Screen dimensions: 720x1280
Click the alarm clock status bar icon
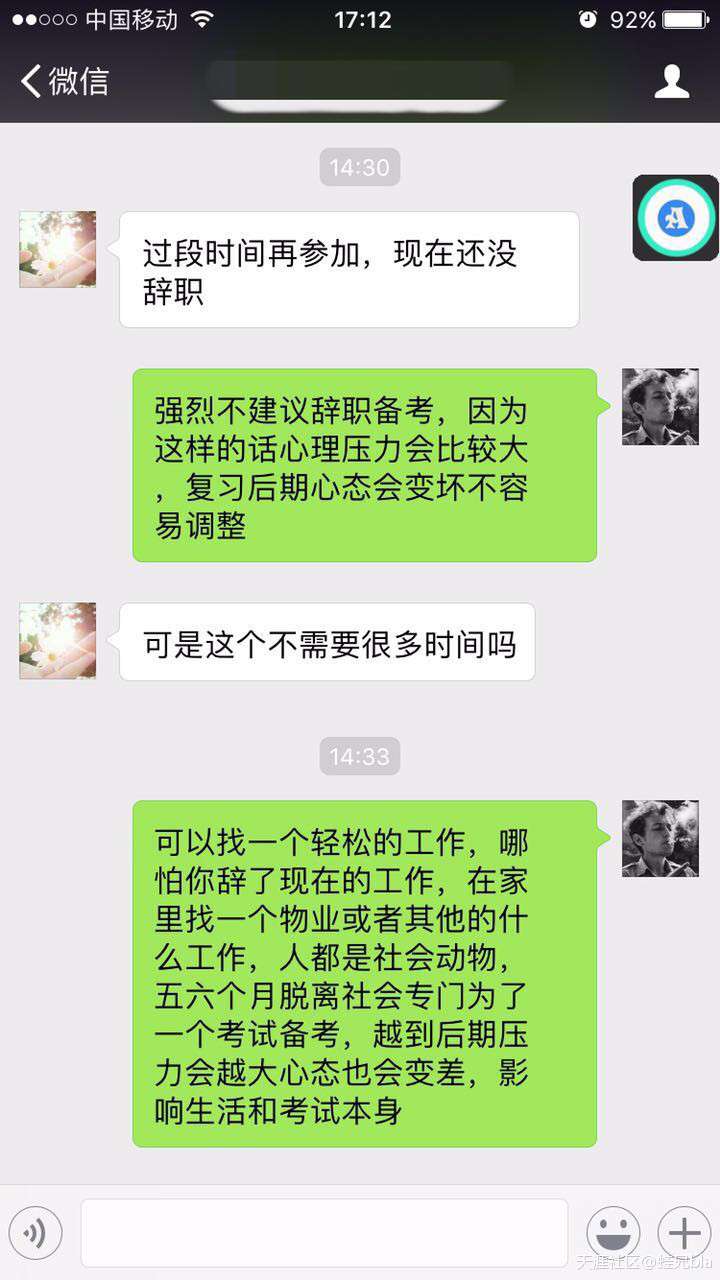click(x=589, y=18)
